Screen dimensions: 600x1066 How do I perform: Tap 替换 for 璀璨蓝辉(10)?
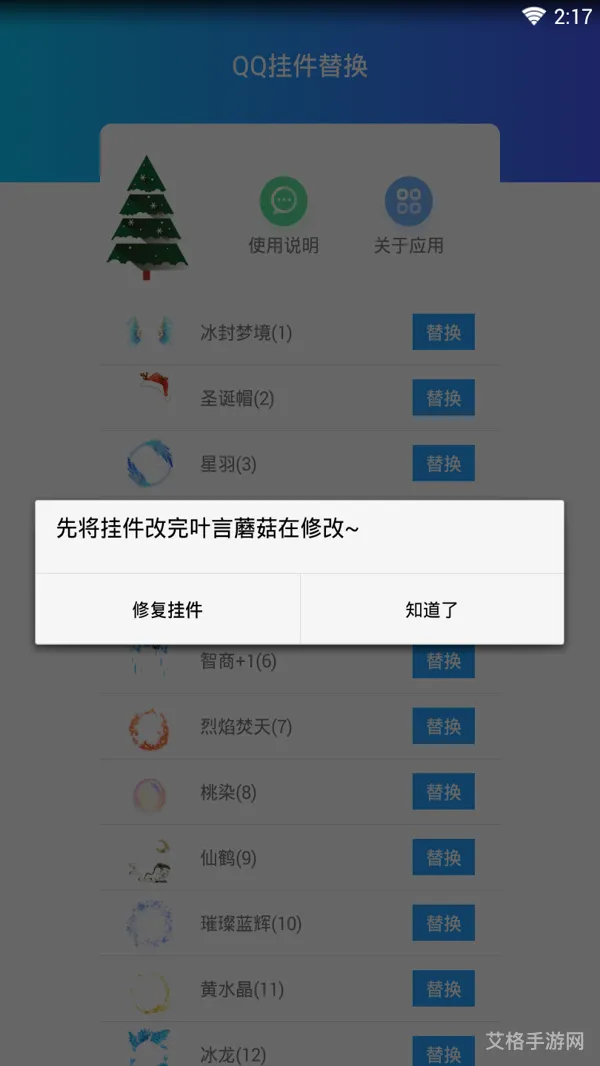pos(443,923)
